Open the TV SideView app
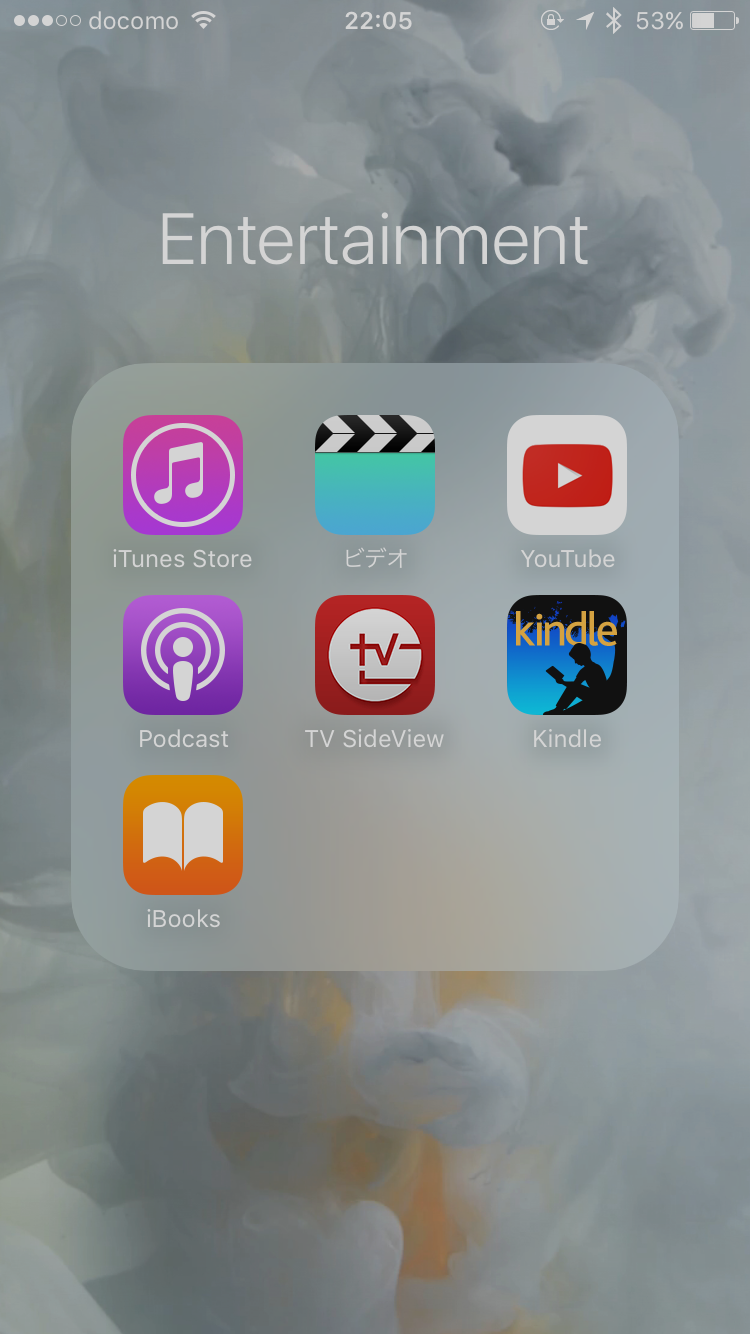Image resolution: width=750 pixels, height=1334 pixels. point(375,655)
